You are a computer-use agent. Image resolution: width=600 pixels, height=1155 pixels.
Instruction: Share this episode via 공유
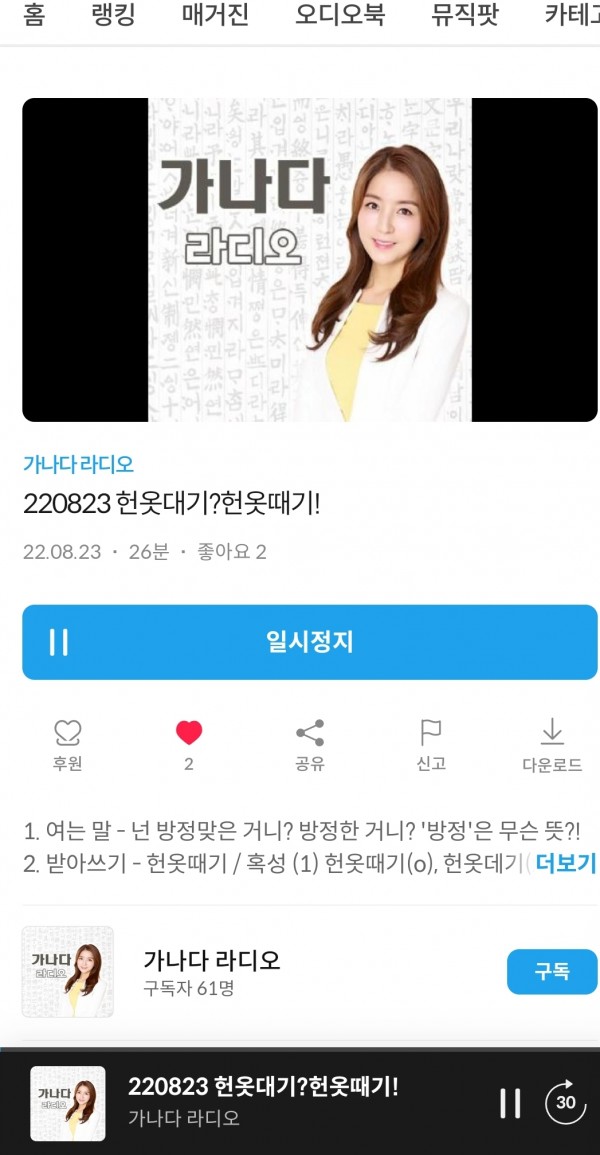[x=310, y=745]
